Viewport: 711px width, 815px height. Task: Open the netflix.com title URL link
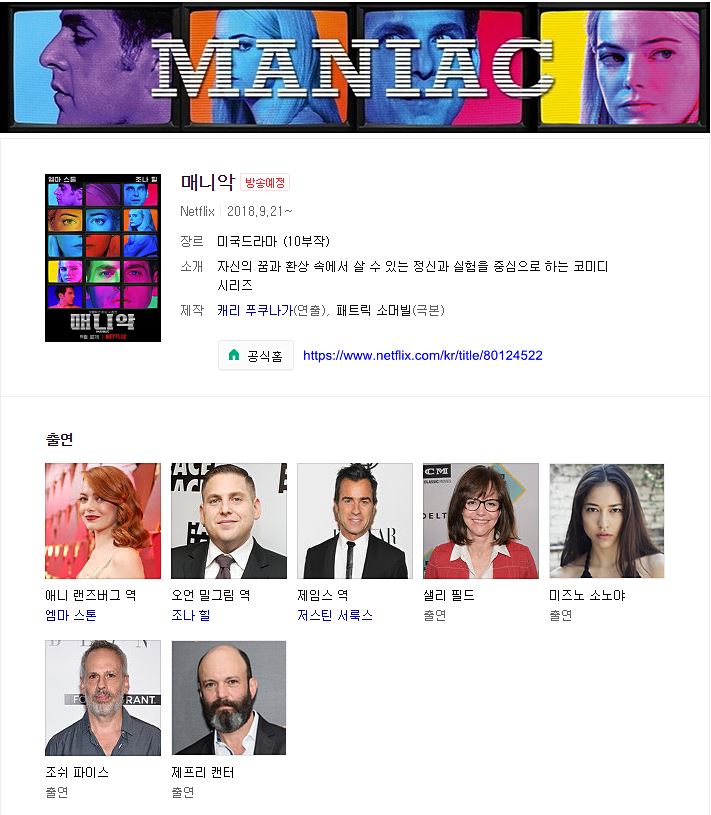[422, 355]
